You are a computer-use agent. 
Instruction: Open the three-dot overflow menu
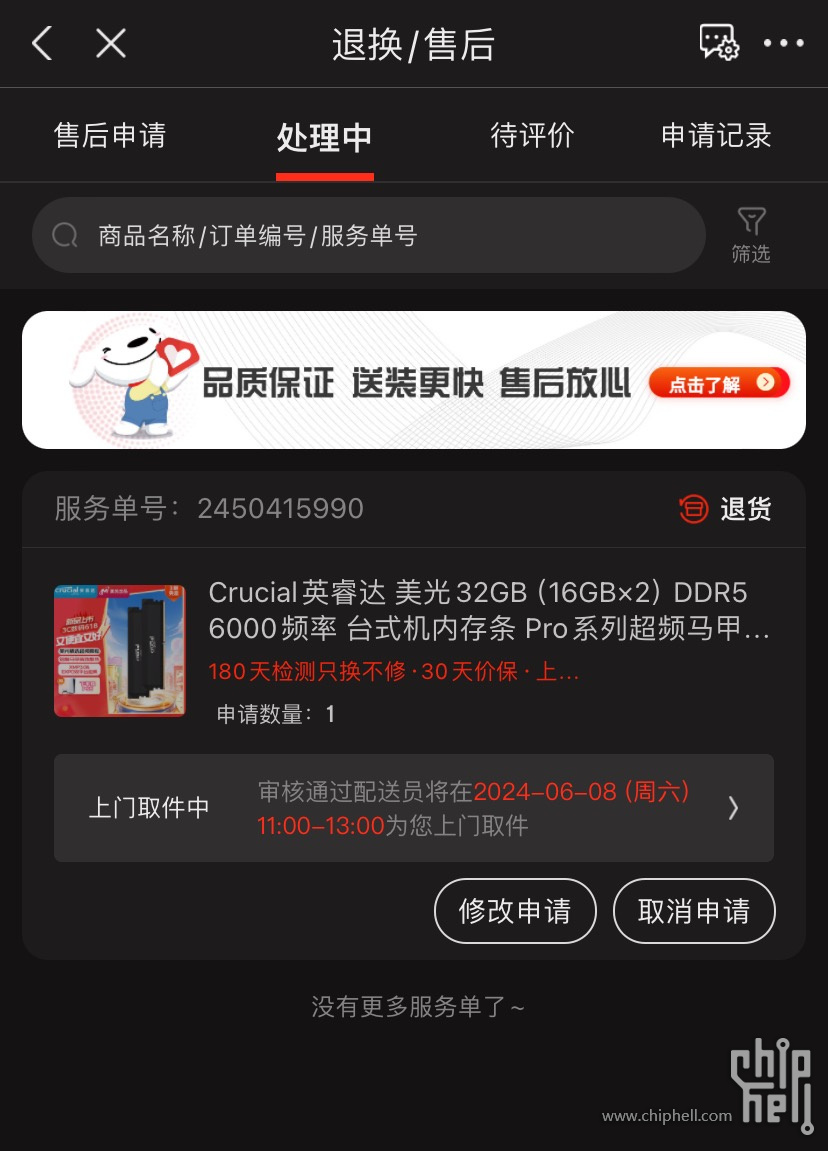pos(783,43)
